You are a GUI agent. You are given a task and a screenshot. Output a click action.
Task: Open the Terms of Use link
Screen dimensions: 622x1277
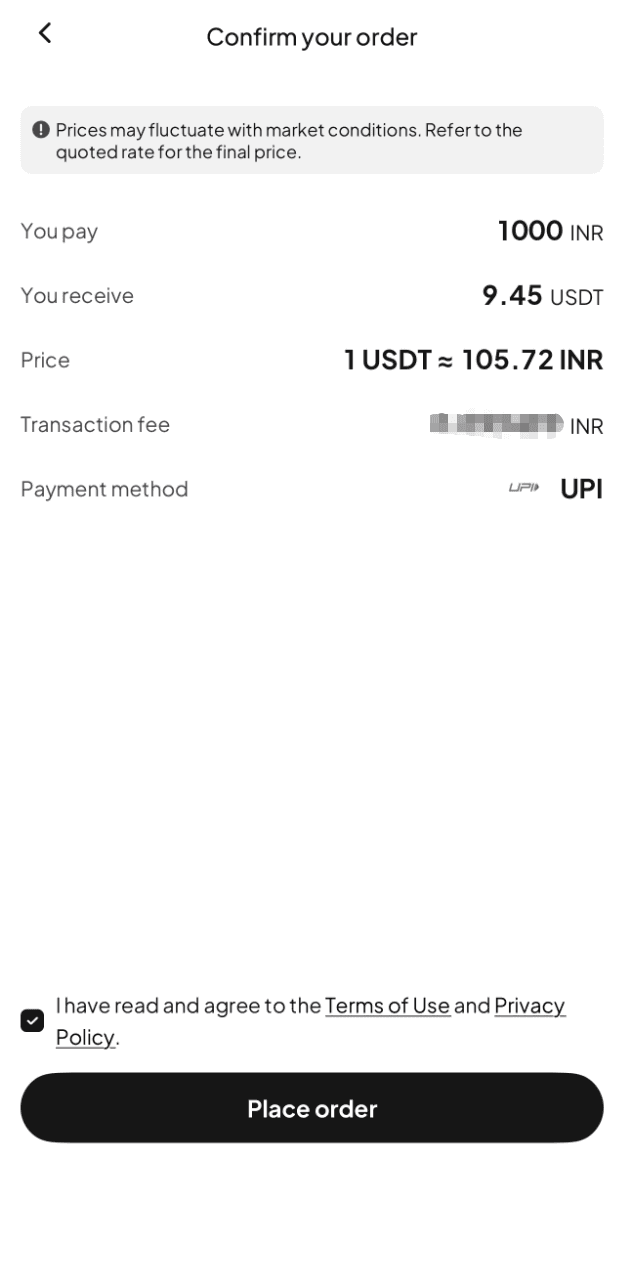(387, 1005)
